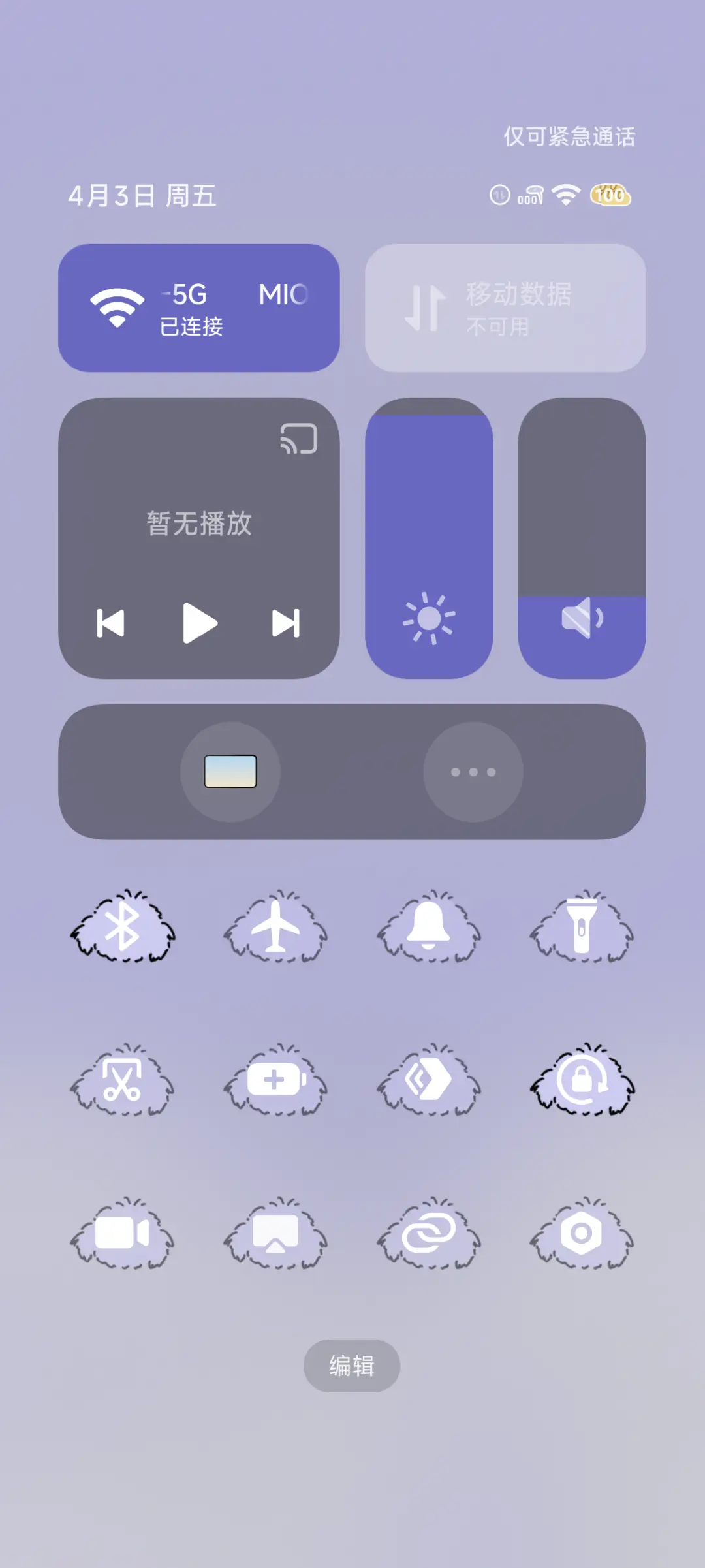Open the connected 5G Wi-Fi tile
The width and height of the screenshot is (705, 1568).
pos(199,307)
